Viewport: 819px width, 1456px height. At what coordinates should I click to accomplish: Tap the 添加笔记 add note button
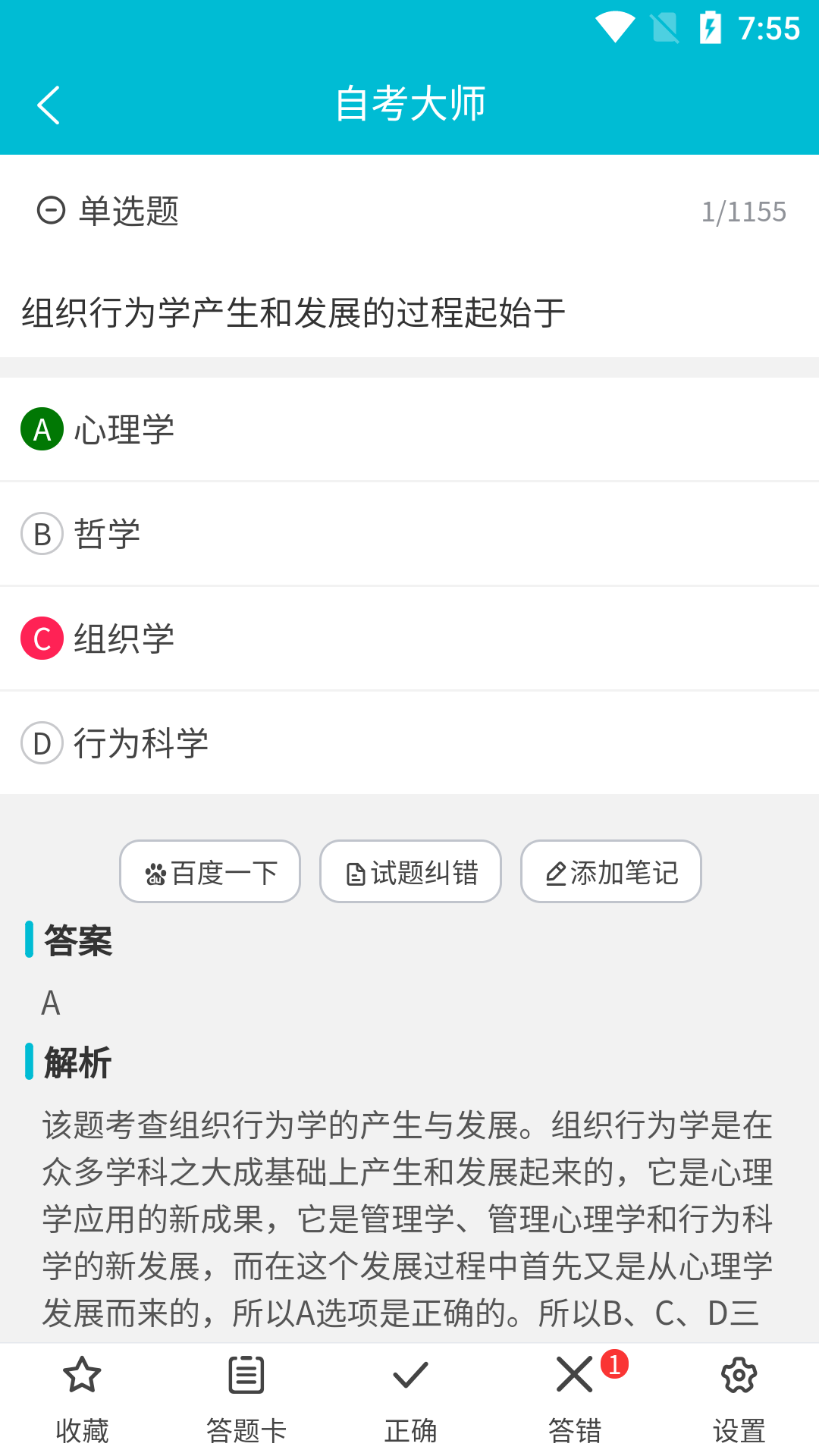(610, 872)
